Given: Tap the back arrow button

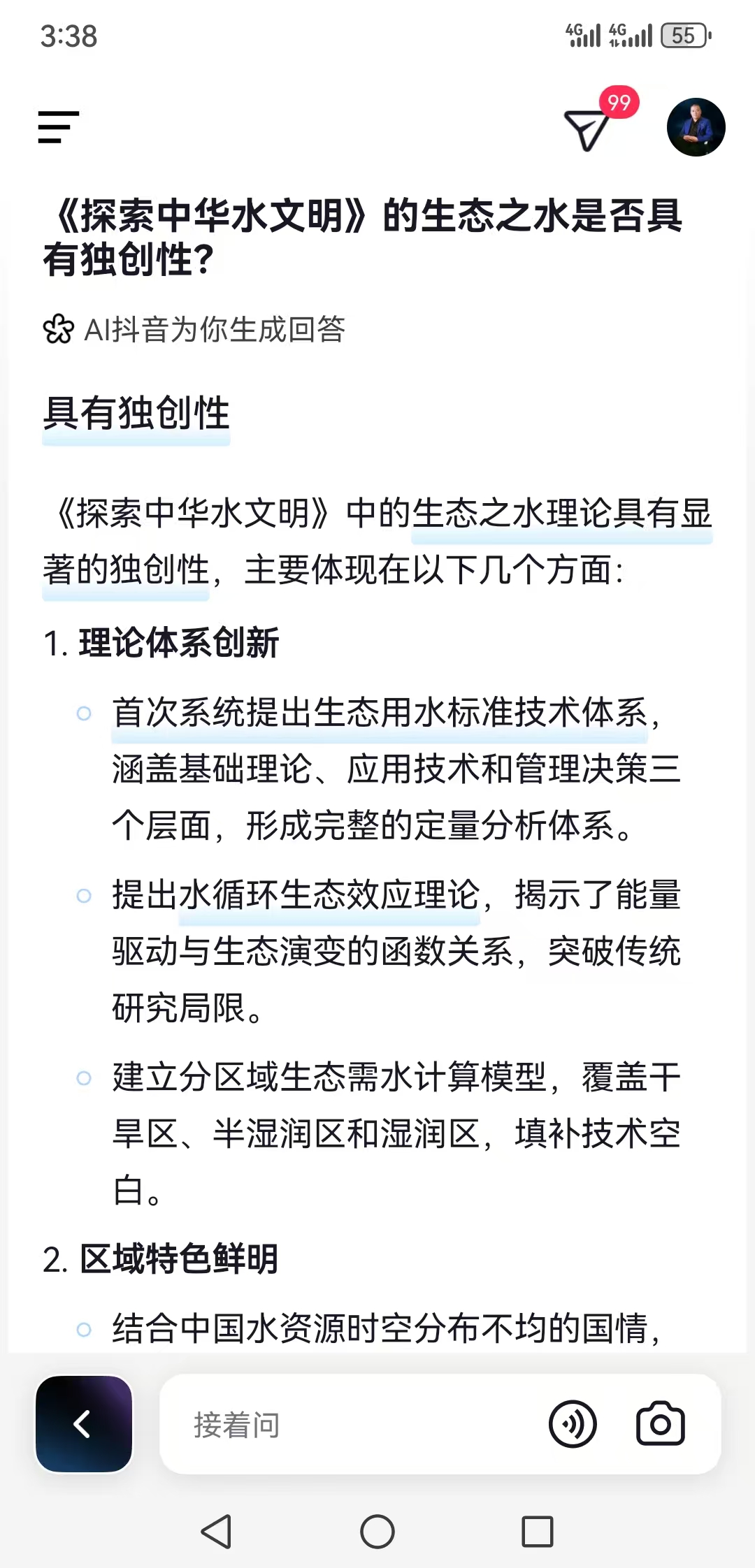Looking at the screenshot, I should [84, 1424].
